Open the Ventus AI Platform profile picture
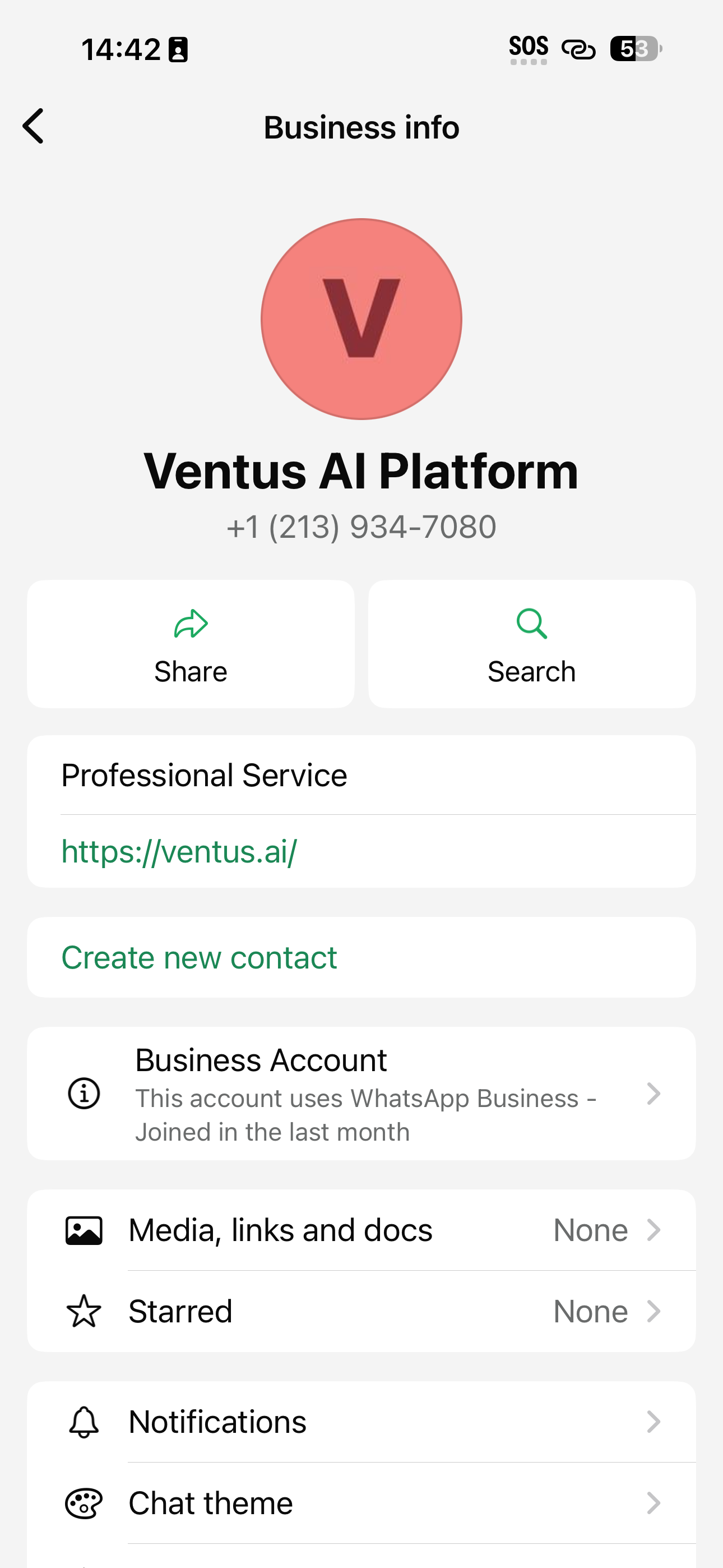723x1568 pixels. pyautogui.click(x=361, y=319)
